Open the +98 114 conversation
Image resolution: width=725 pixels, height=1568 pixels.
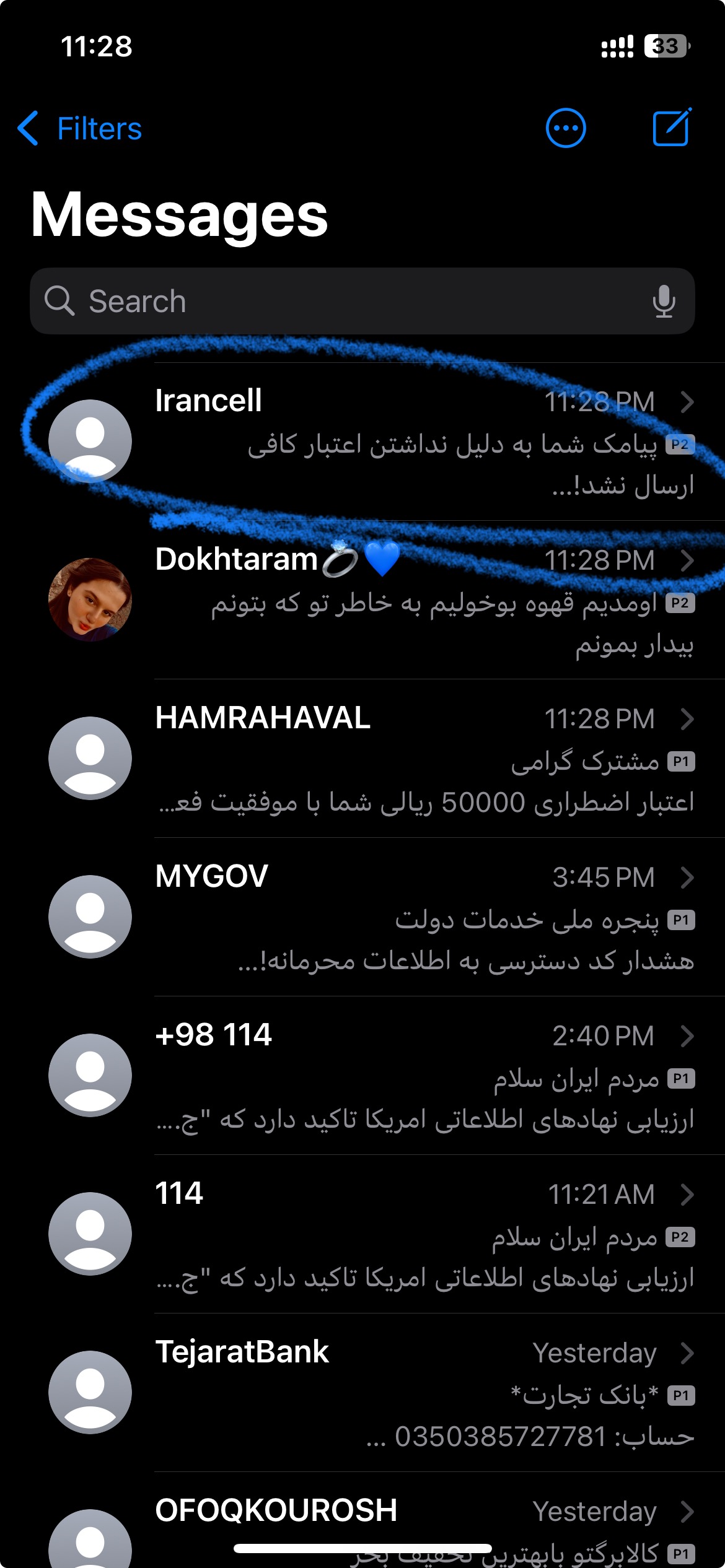point(362,1076)
